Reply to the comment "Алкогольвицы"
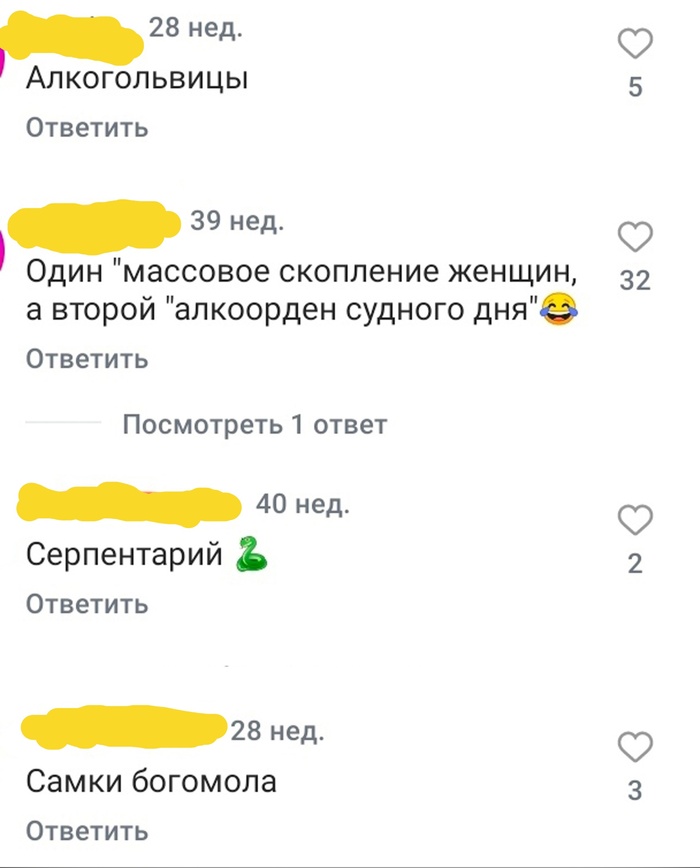This screenshot has height=868, width=700. click(x=87, y=128)
